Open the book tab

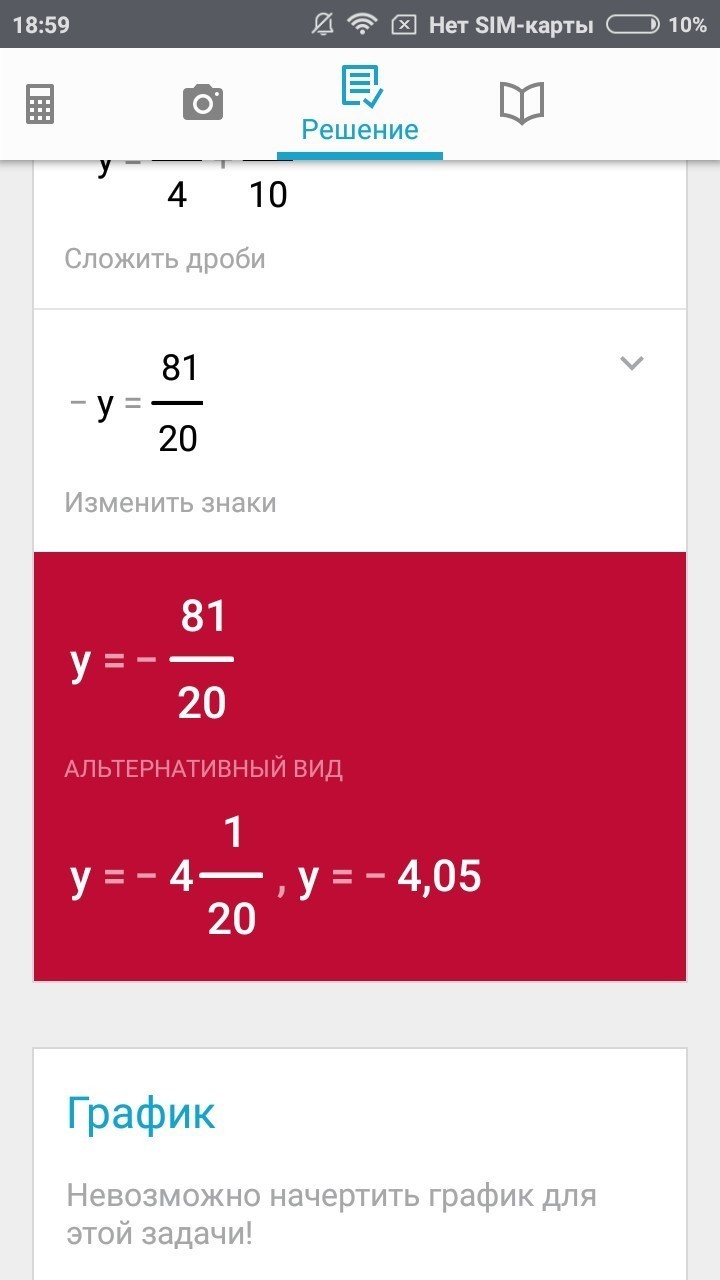tap(521, 103)
